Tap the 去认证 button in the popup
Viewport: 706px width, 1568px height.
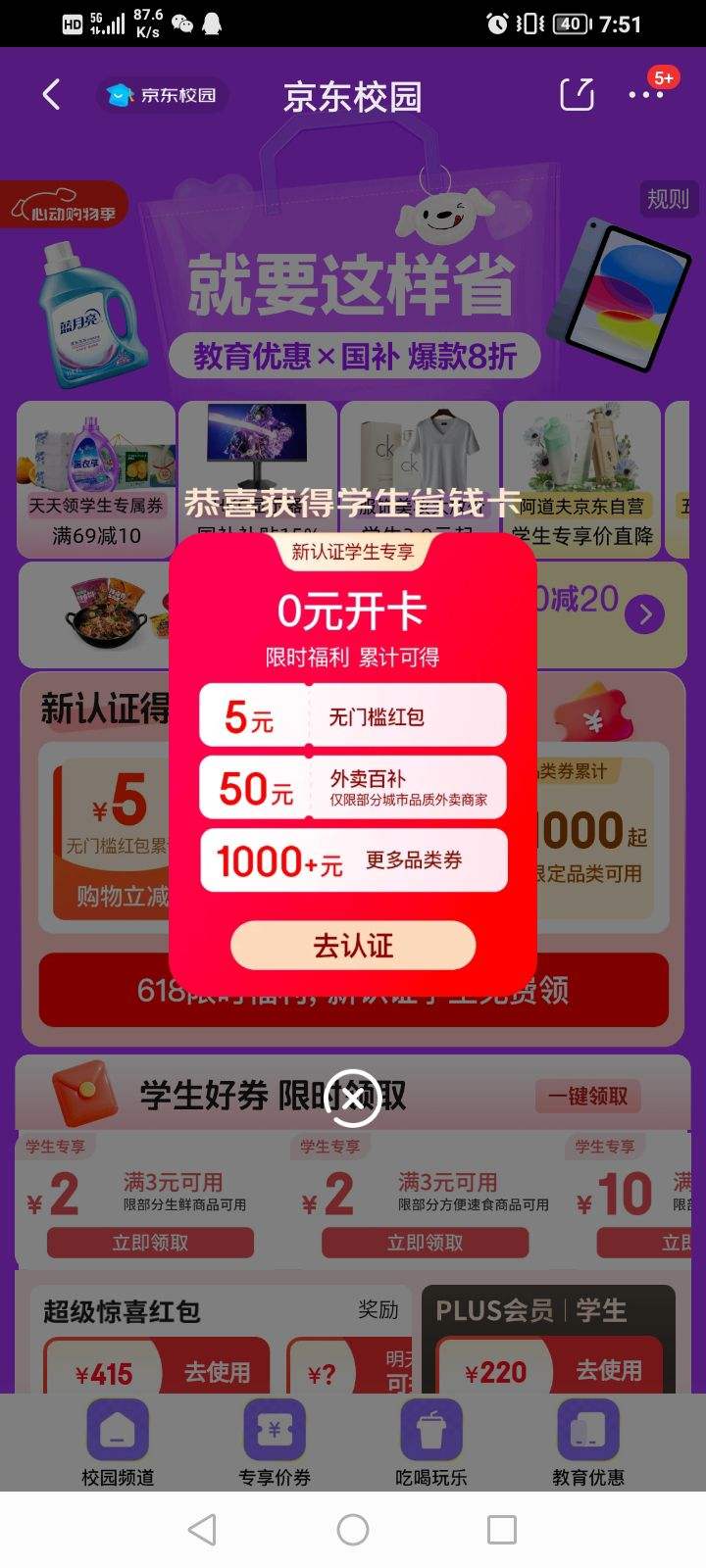point(353,946)
